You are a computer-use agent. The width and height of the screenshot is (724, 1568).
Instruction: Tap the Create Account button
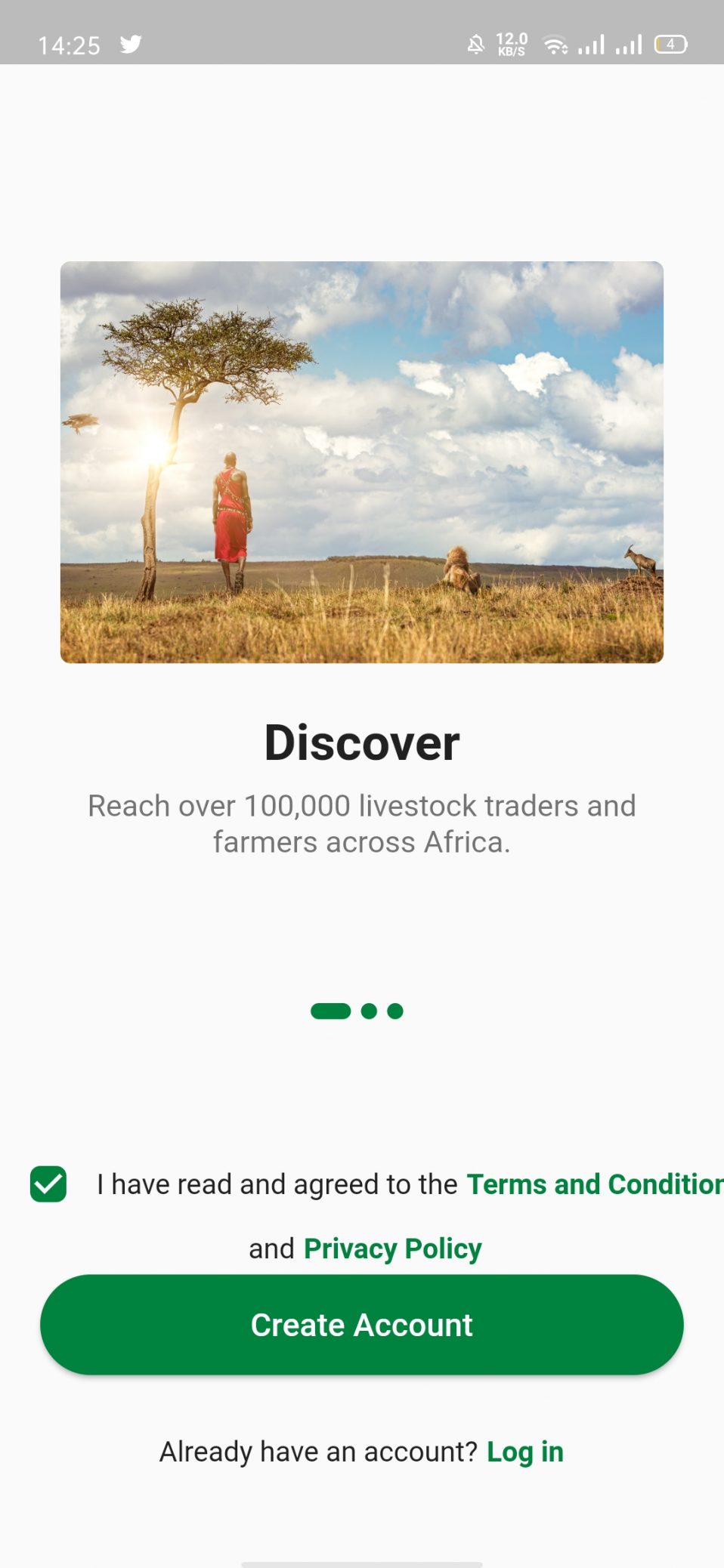click(x=362, y=1325)
